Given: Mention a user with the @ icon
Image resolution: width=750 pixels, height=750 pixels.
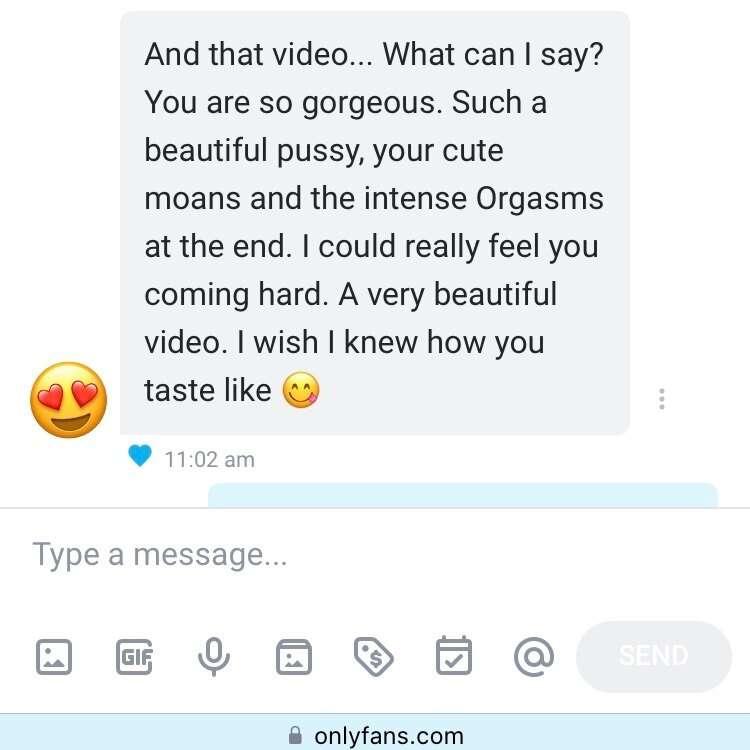Looking at the screenshot, I should tap(534, 657).
